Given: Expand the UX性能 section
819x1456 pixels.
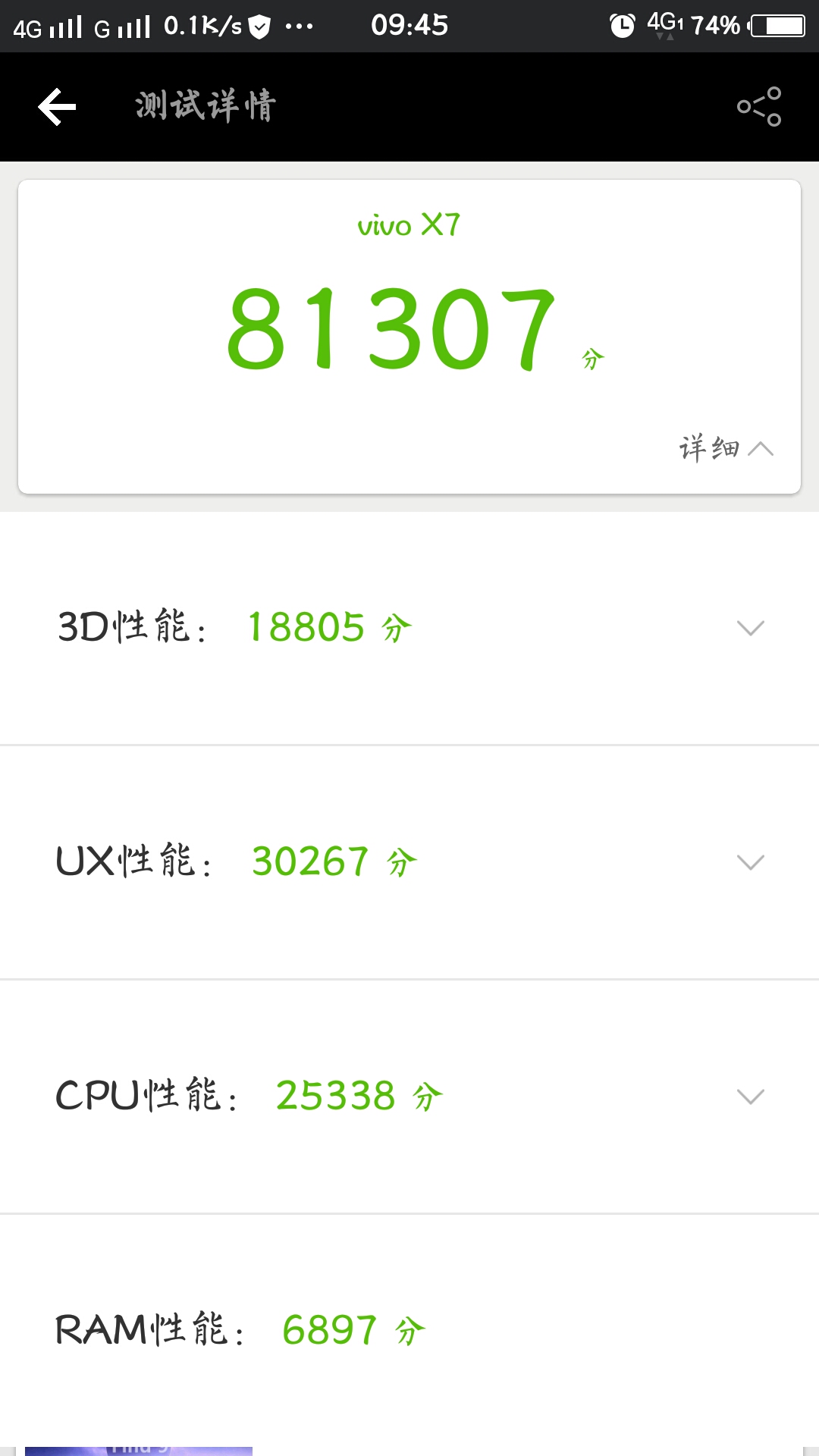Looking at the screenshot, I should tap(749, 861).
